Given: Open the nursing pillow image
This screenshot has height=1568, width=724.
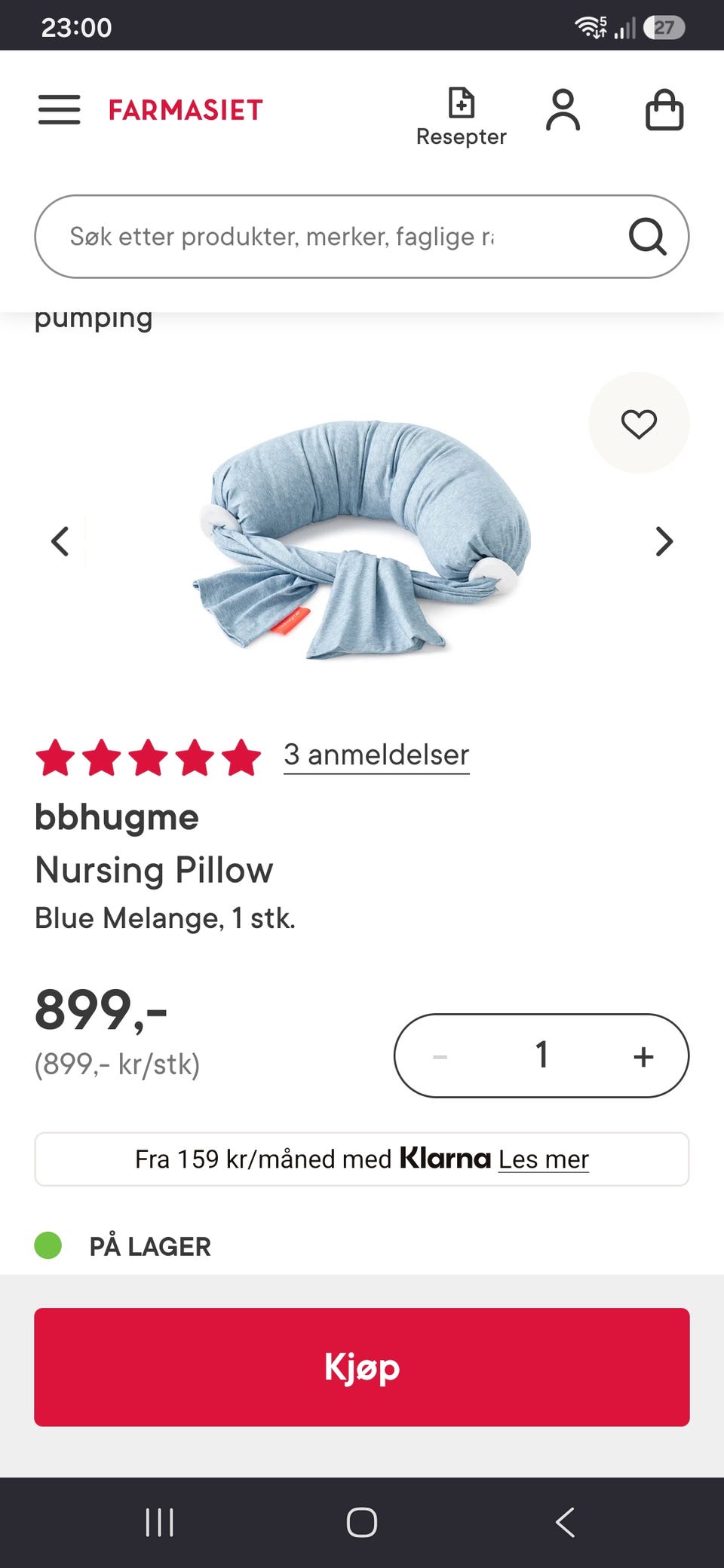Looking at the screenshot, I should click(x=360, y=540).
